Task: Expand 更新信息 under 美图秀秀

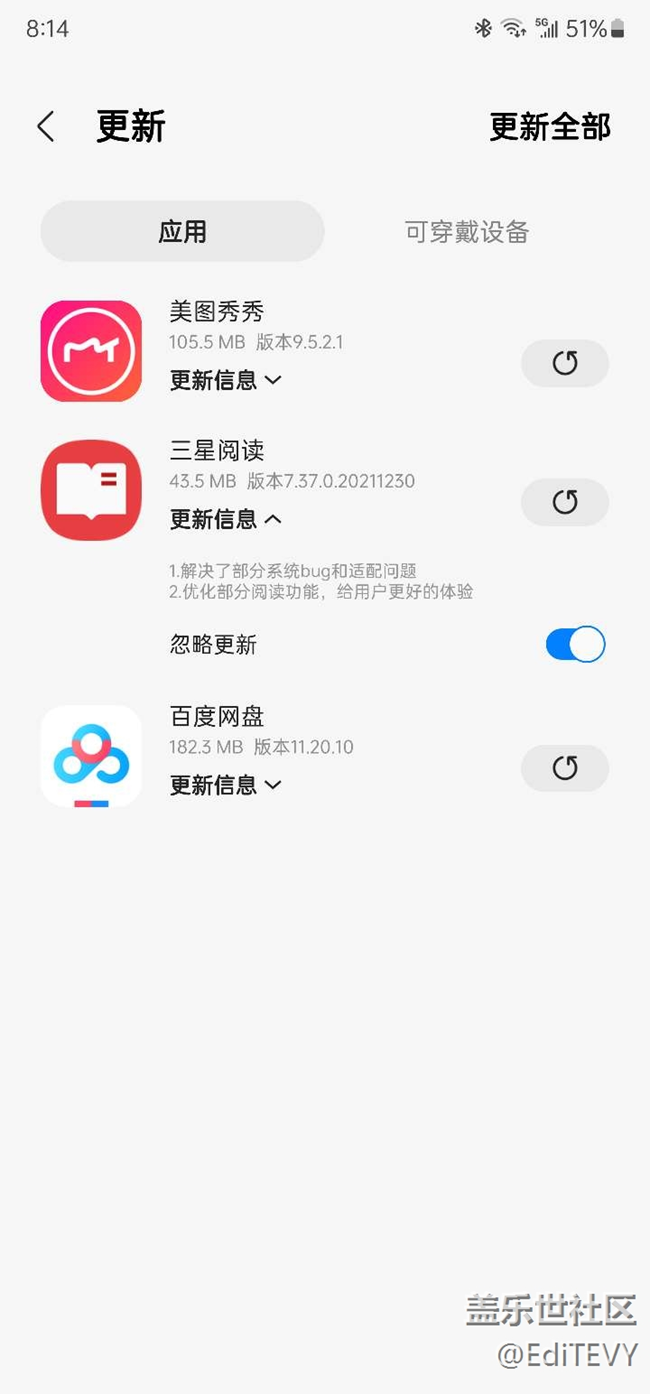Action: click(225, 380)
